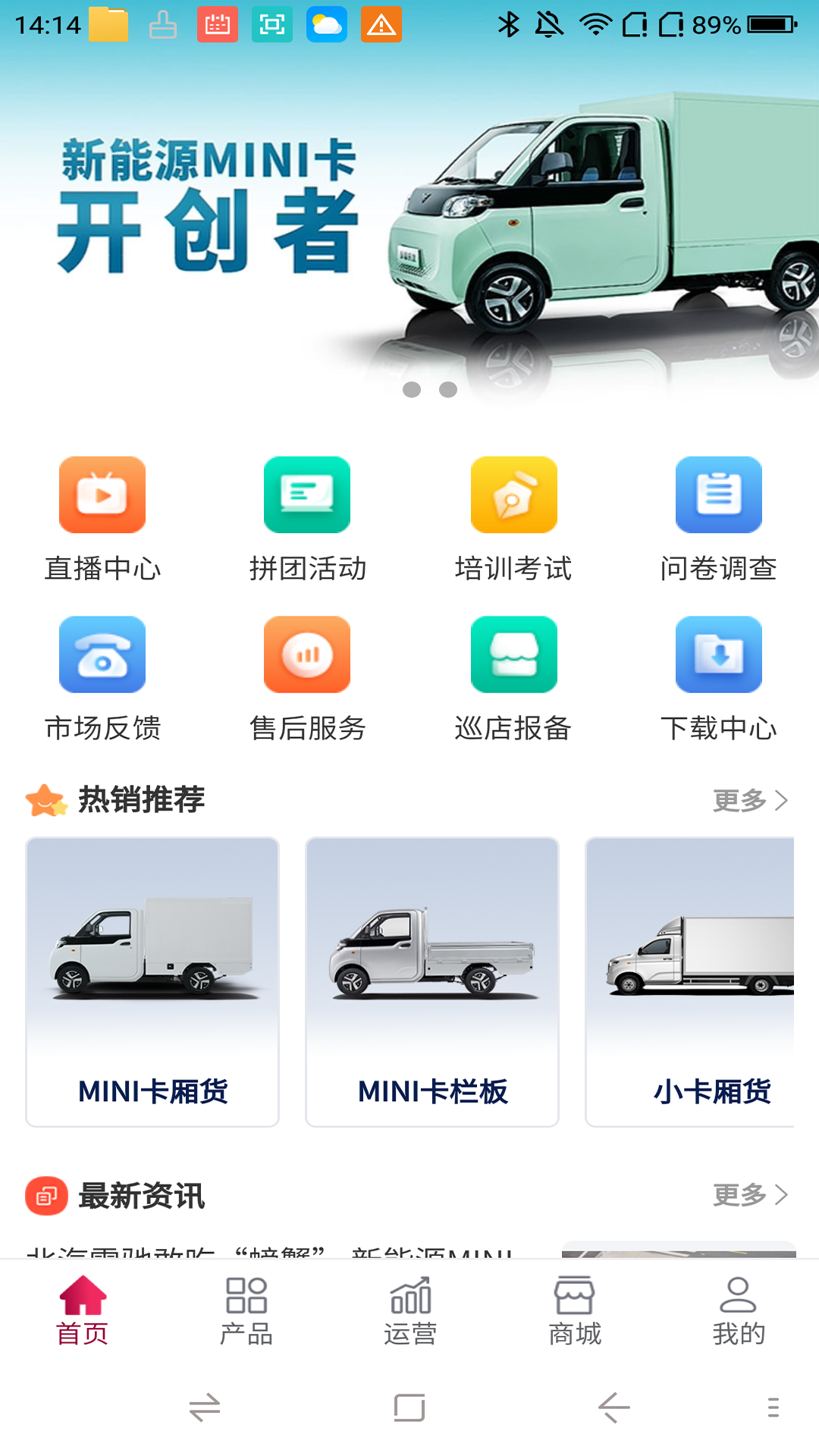Screen dimensions: 819x1456
Task: Go back using system back arrow
Action: coord(613,1408)
